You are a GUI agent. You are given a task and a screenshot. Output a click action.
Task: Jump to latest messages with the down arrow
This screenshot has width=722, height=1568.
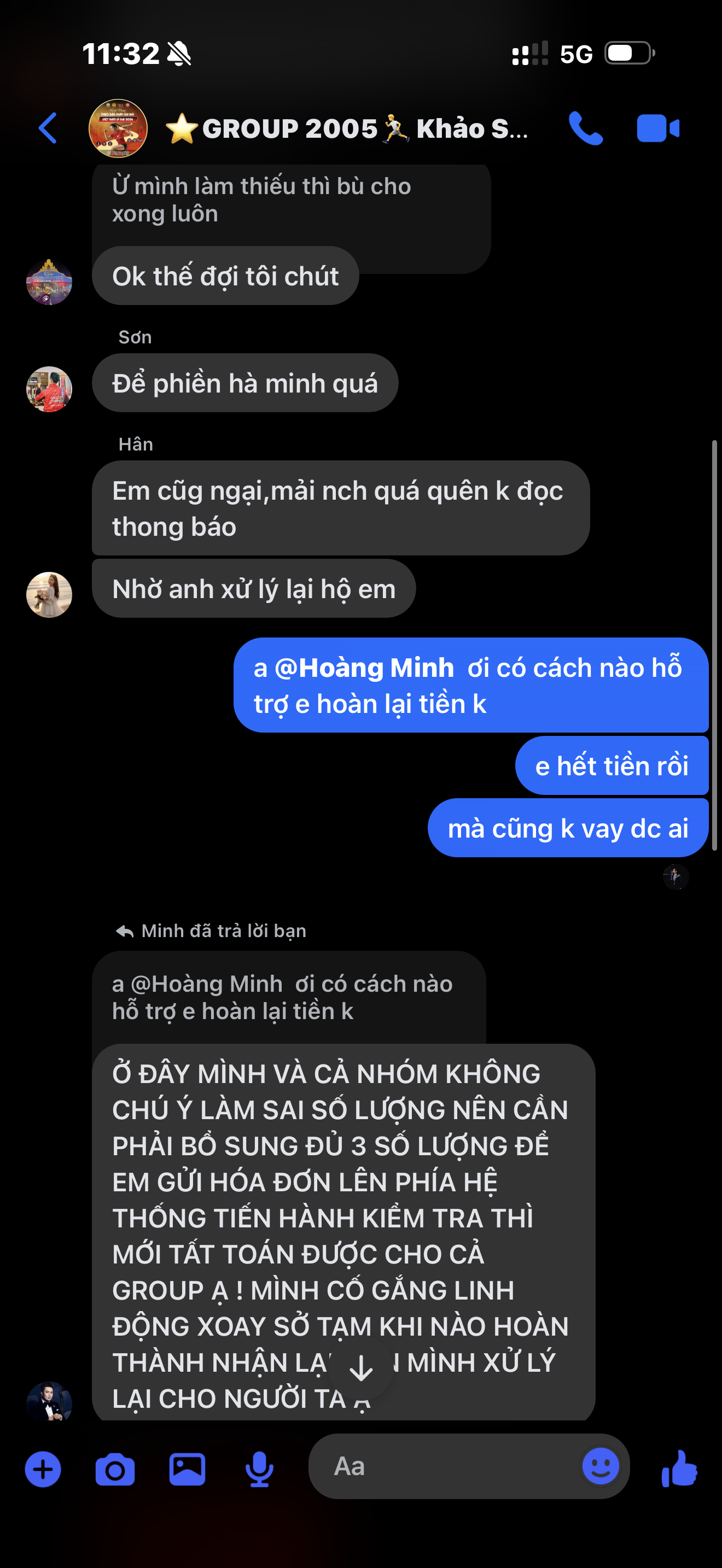361,1368
